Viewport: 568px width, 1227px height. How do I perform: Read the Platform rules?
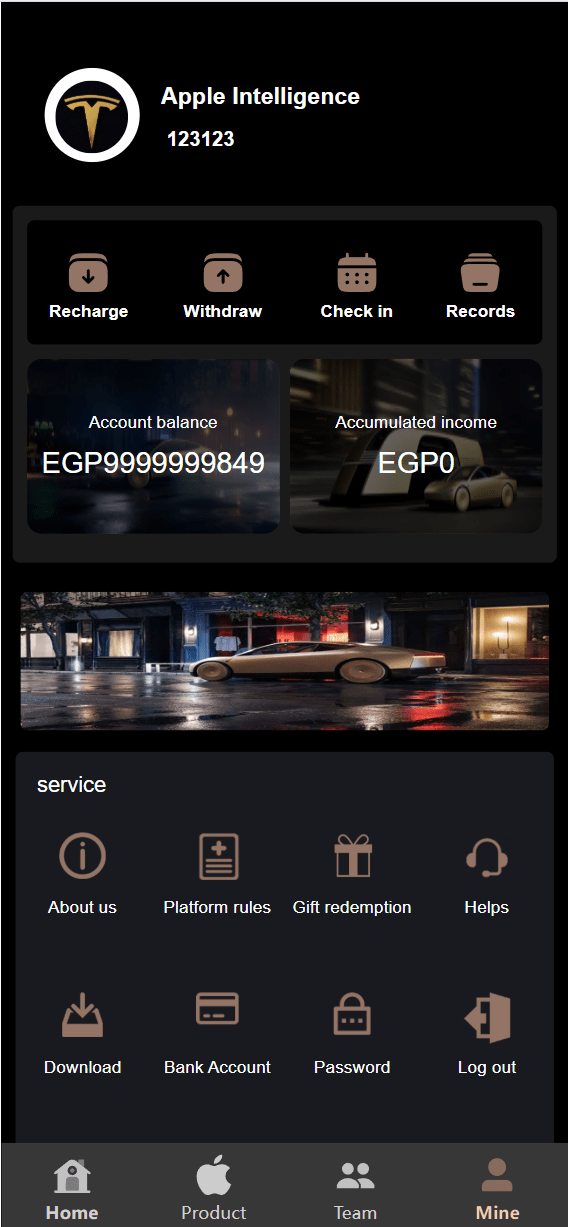[217, 875]
